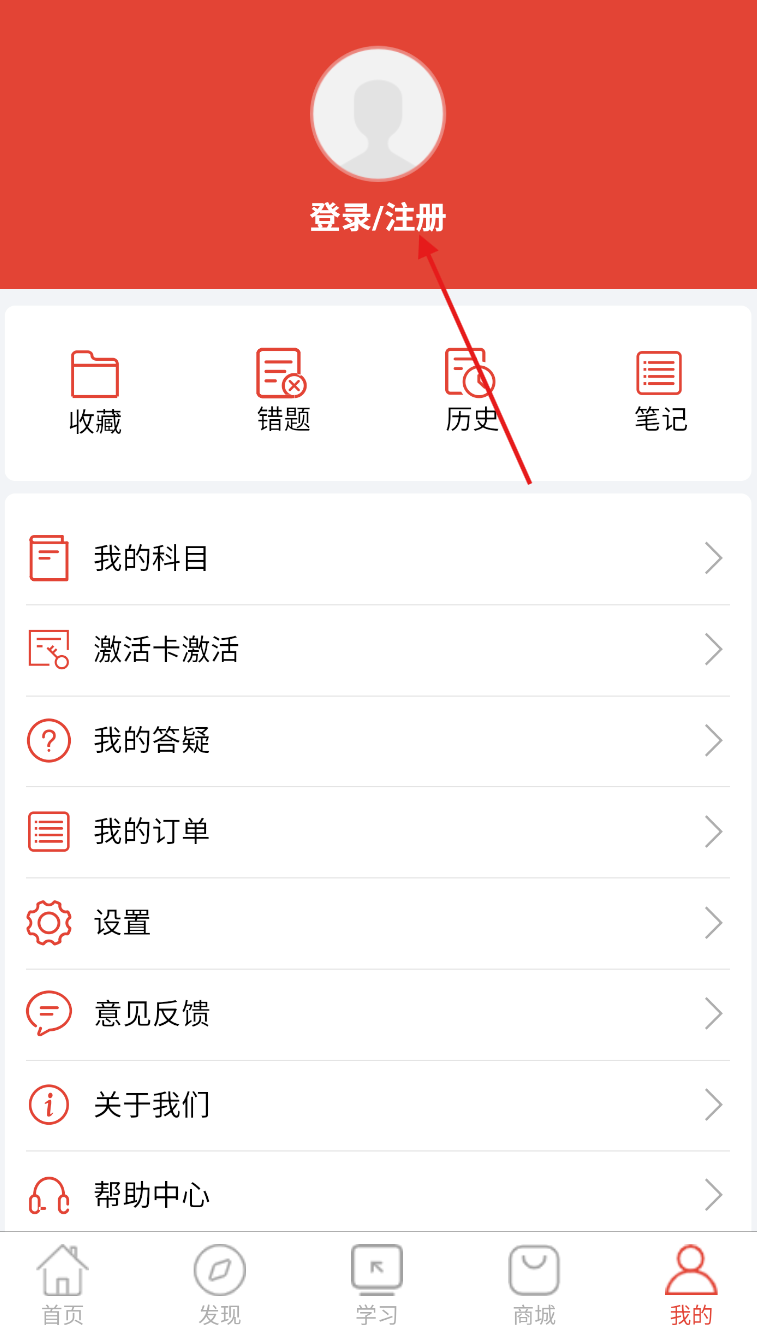This screenshot has height=1326, width=757.
Task: Open 我的答疑 row
Action: coord(378,741)
